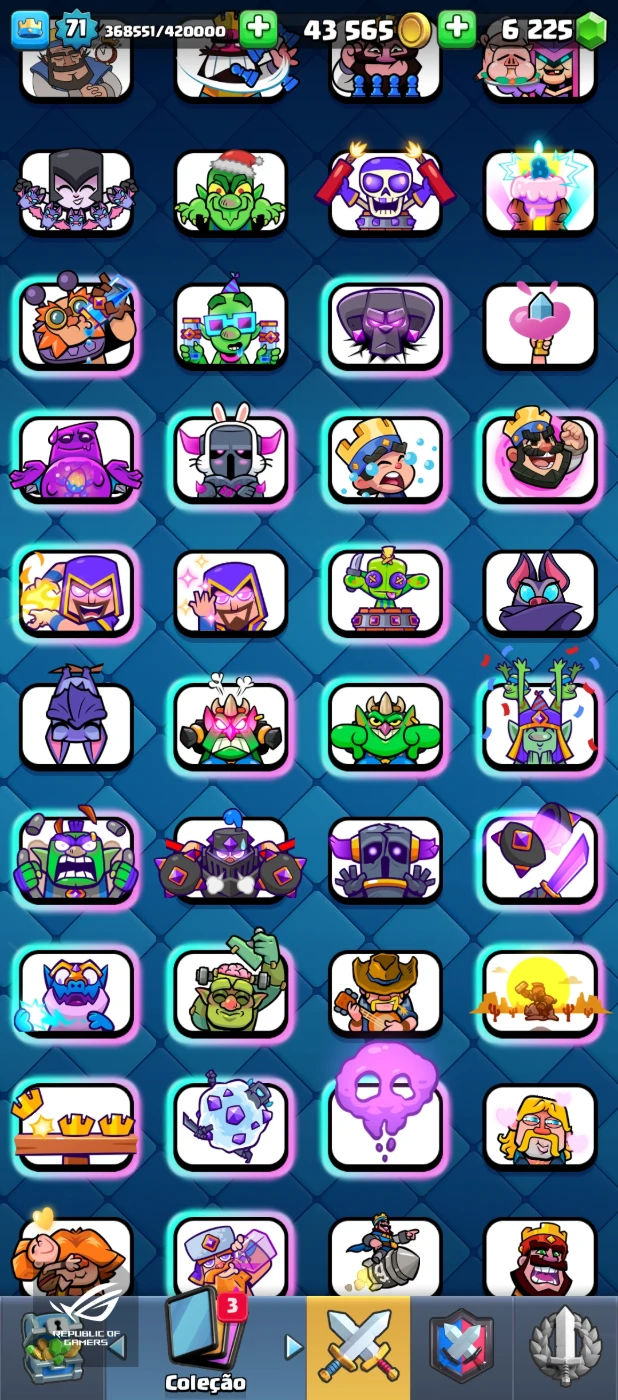
Task: Select the zombie goblin with brain emote
Action: pos(231,992)
